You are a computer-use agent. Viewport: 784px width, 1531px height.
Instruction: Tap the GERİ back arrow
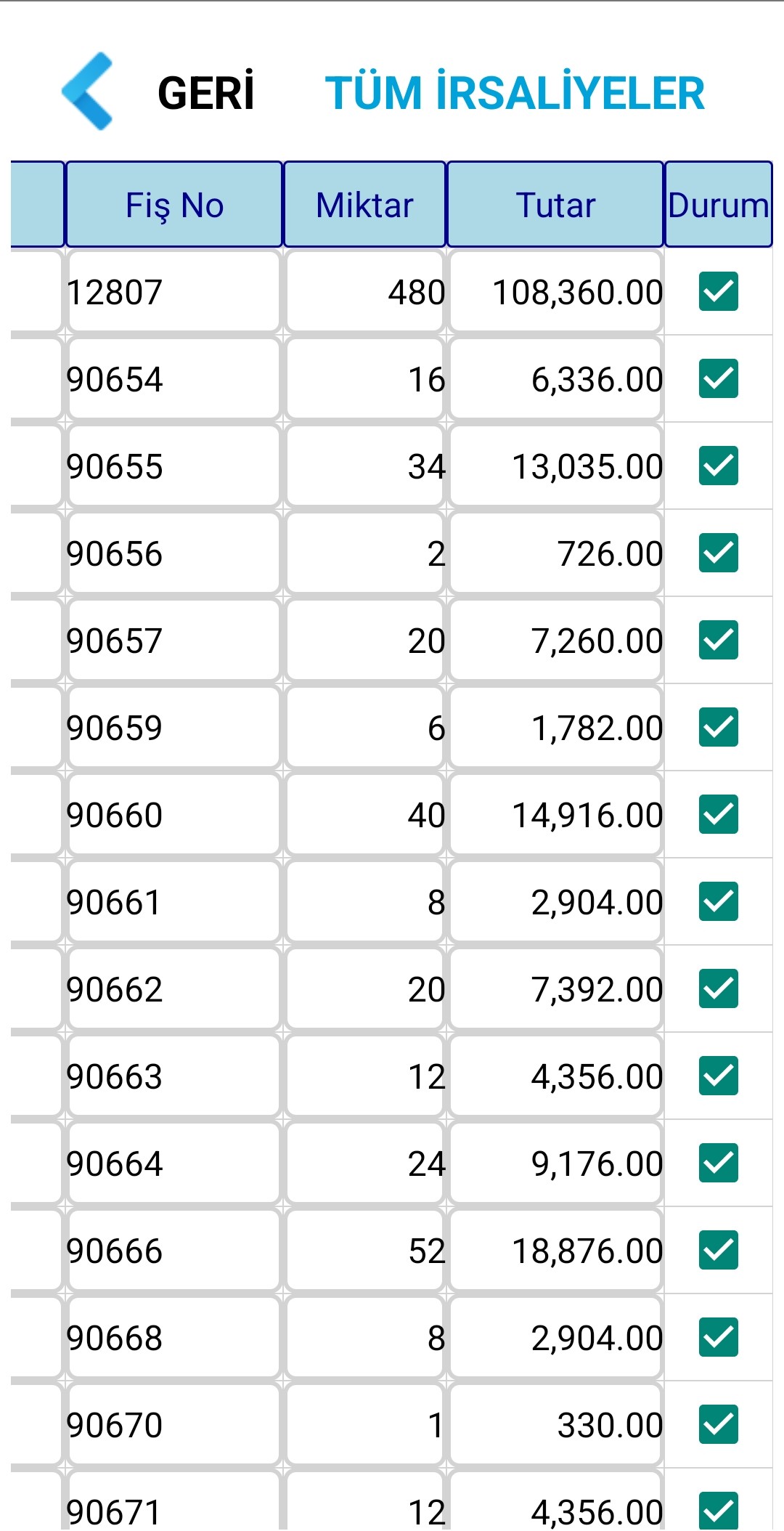pos(89,92)
